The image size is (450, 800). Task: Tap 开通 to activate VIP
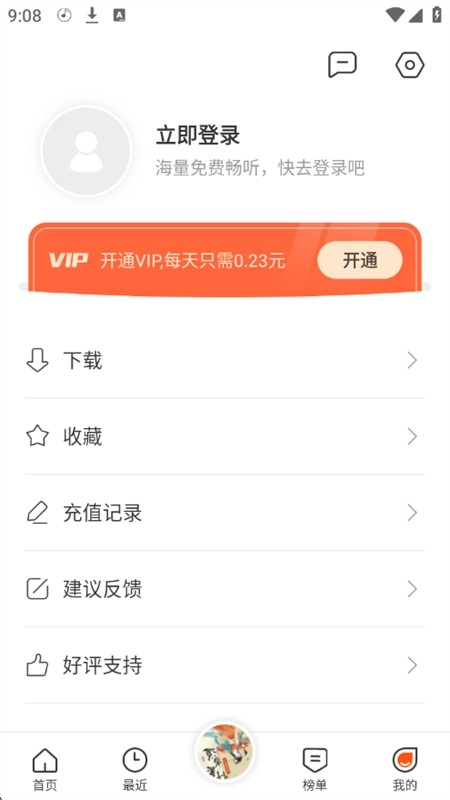[x=360, y=260]
